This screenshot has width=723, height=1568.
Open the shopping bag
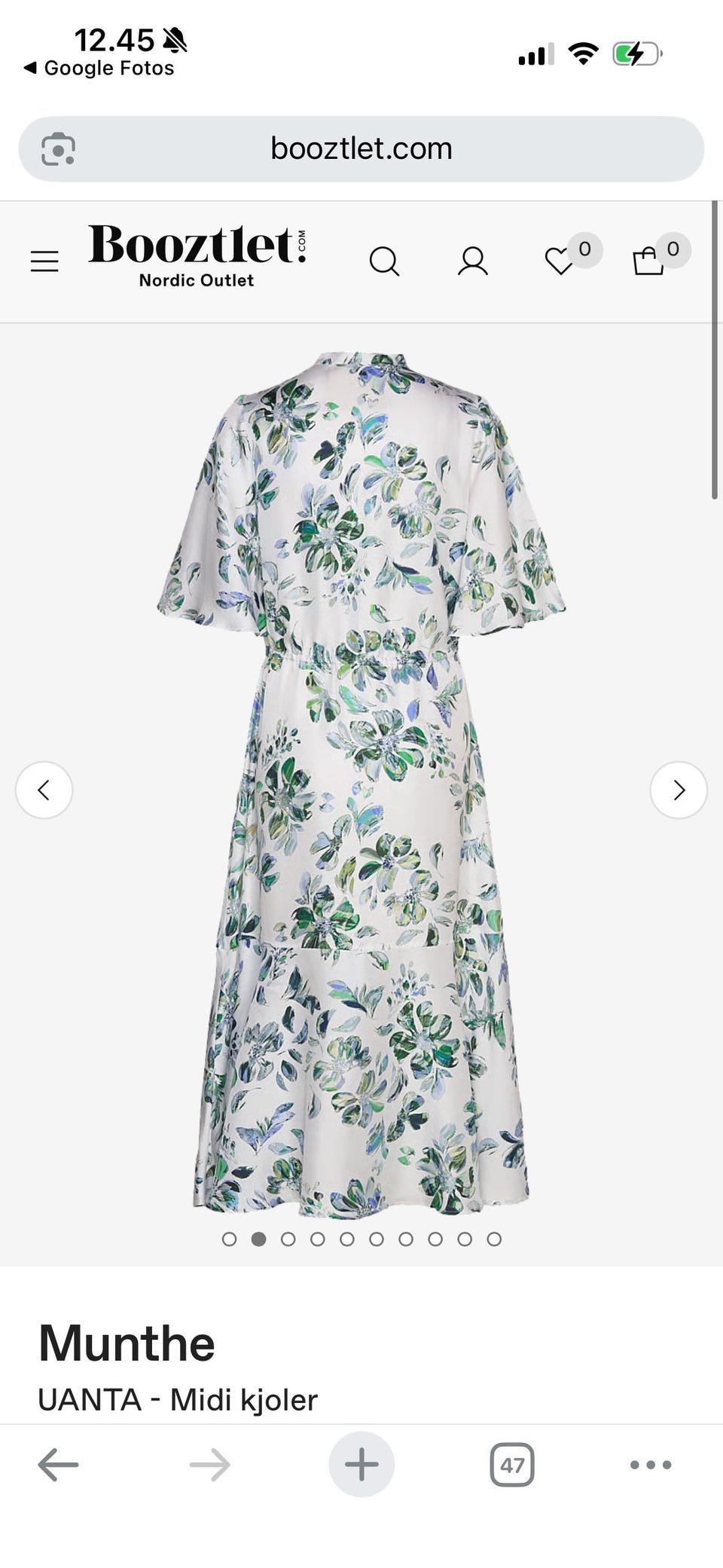[648, 261]
